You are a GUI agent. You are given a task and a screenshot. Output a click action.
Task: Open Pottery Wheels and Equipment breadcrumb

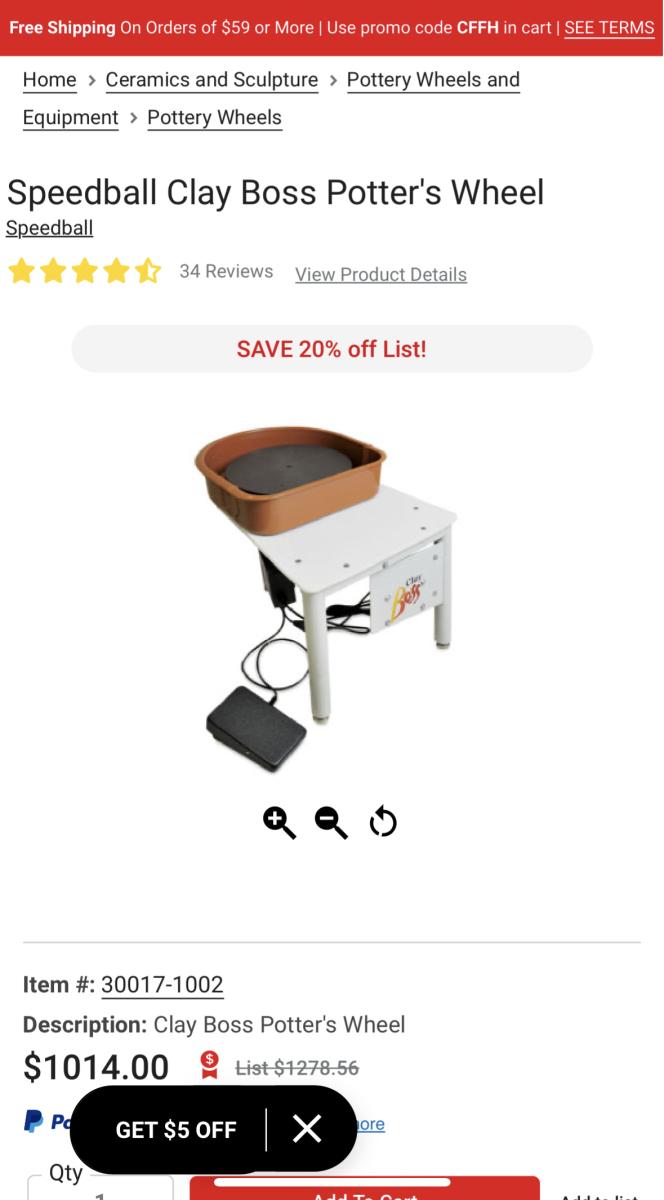[432, 80]
